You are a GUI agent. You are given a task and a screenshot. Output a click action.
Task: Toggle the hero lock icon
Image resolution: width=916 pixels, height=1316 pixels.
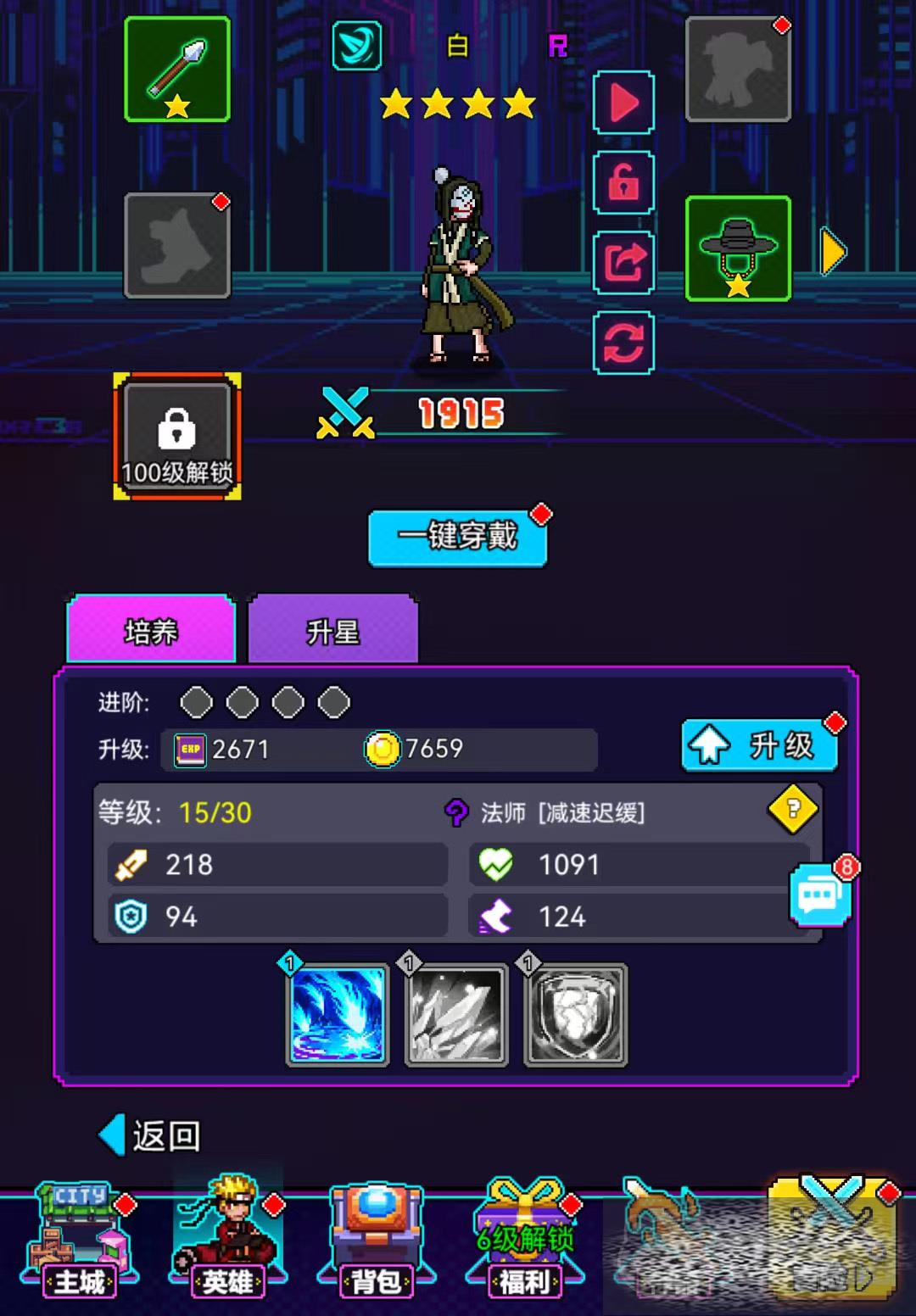click(623, 182)
